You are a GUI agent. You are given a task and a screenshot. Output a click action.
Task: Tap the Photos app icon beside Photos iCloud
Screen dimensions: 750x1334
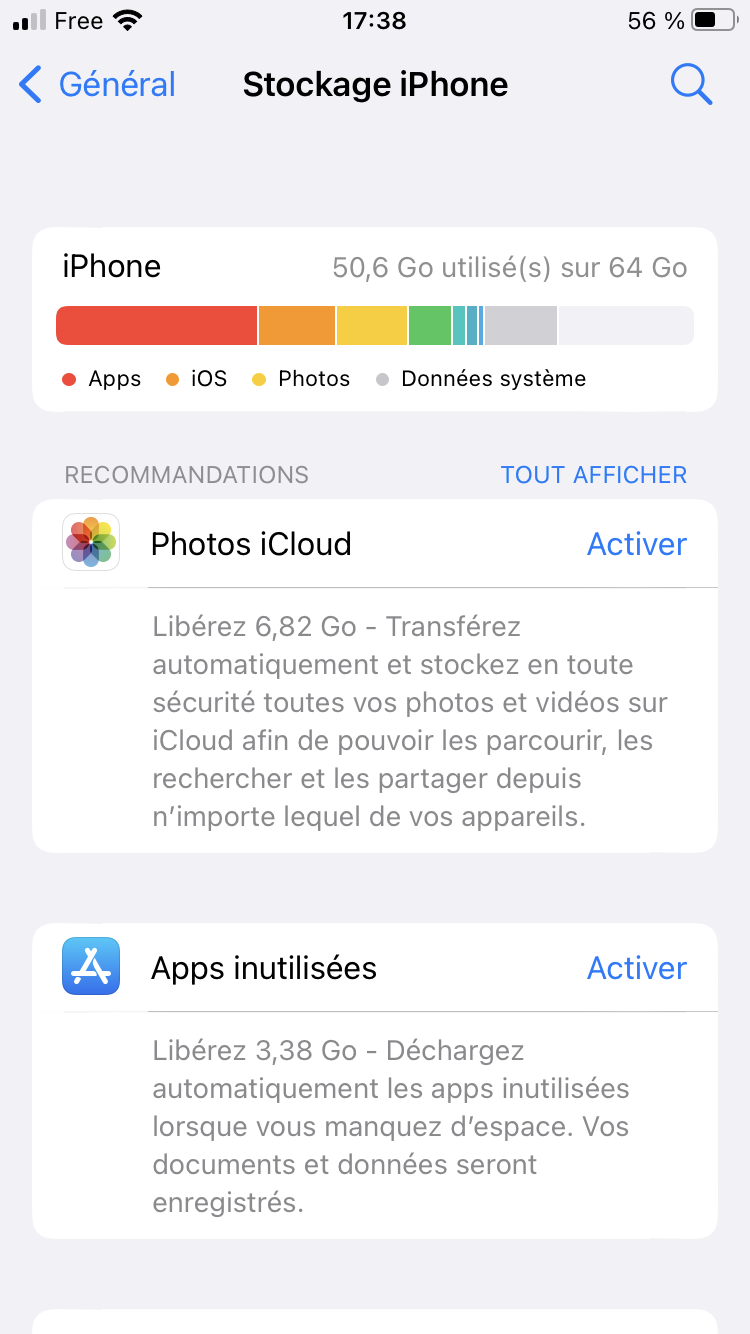click(x=90, y=542)
